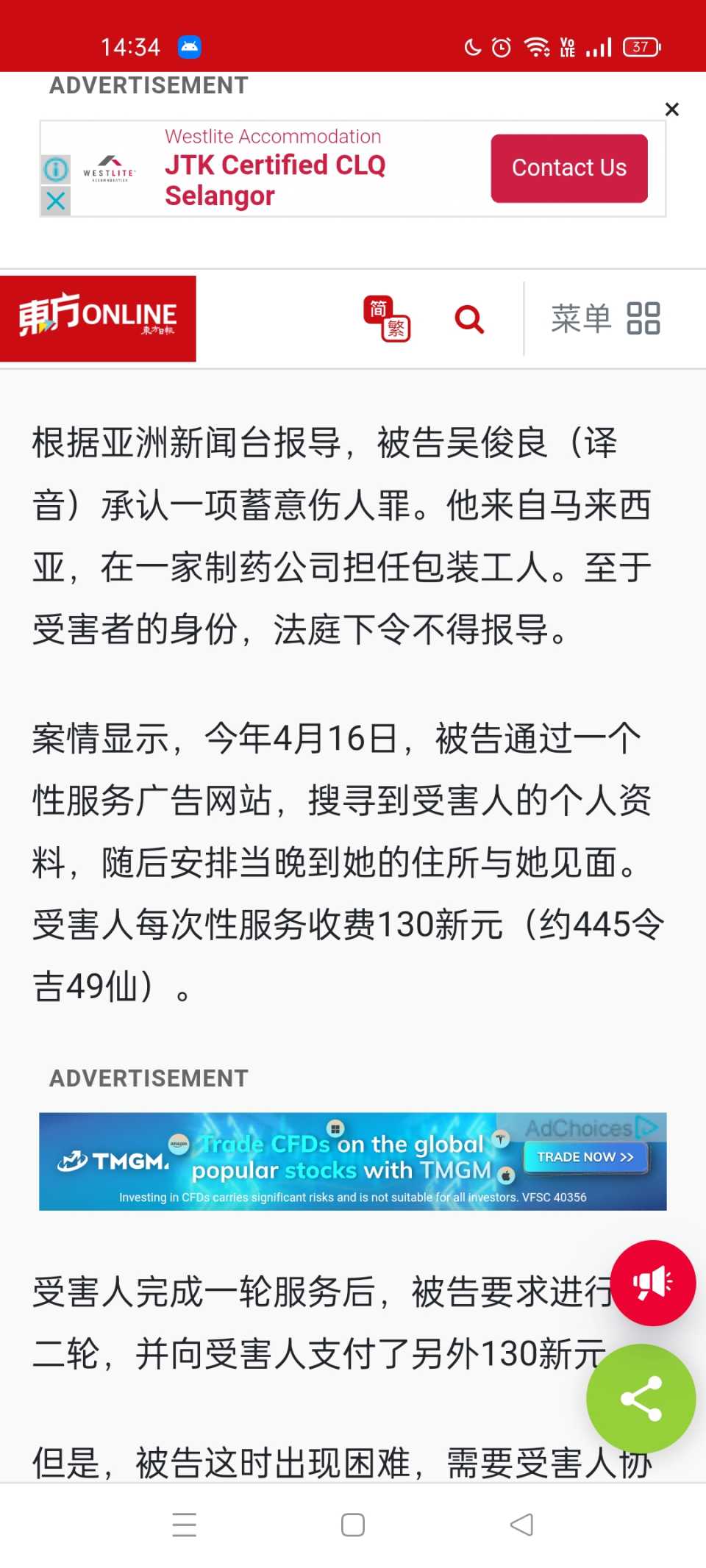Image resolution: width=706 pixels, height=1568 pixels.
Task: Go to Oriental Daily Online homepage logo
Action: pyautogui.click(x=98, y=318)
